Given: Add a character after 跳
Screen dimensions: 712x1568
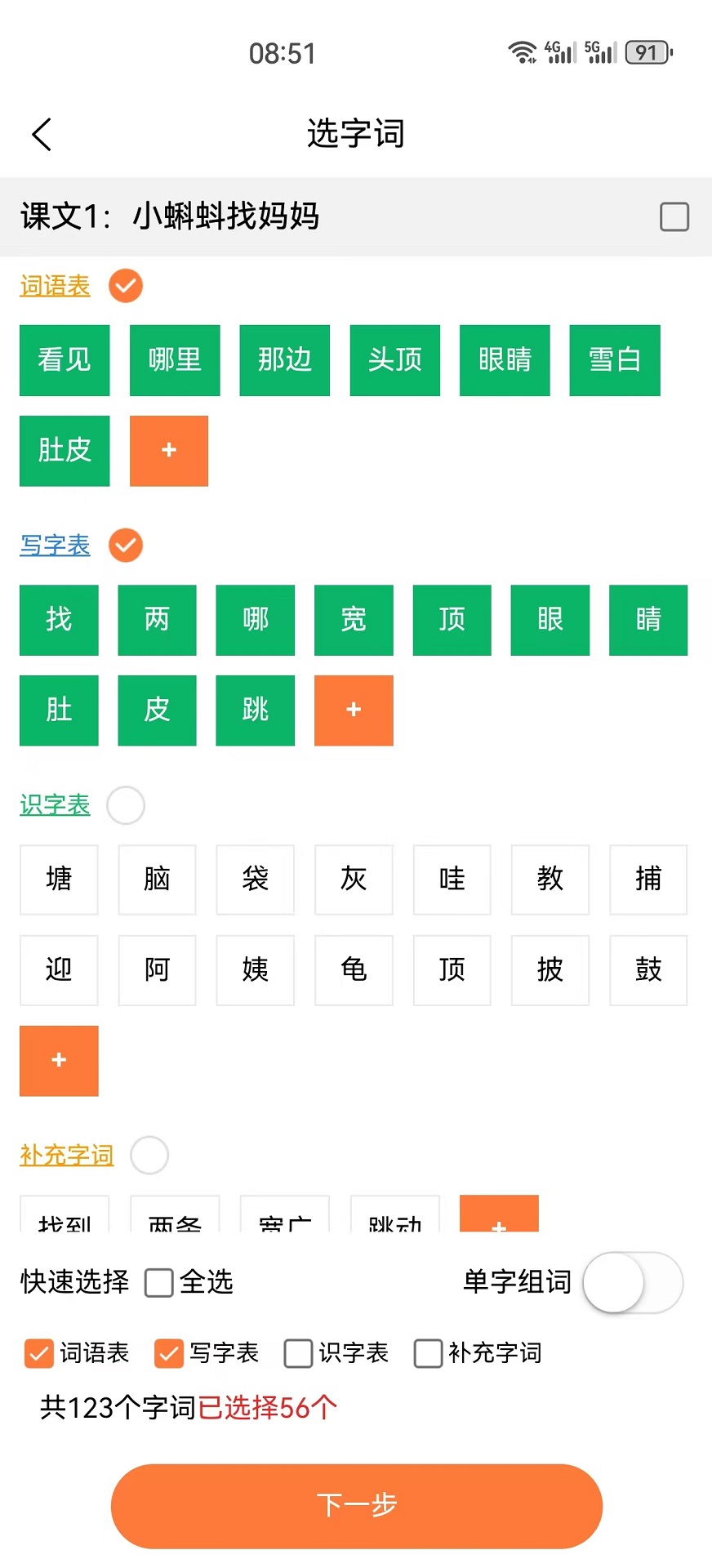Looking at the screenshot, I should (354, 710).
